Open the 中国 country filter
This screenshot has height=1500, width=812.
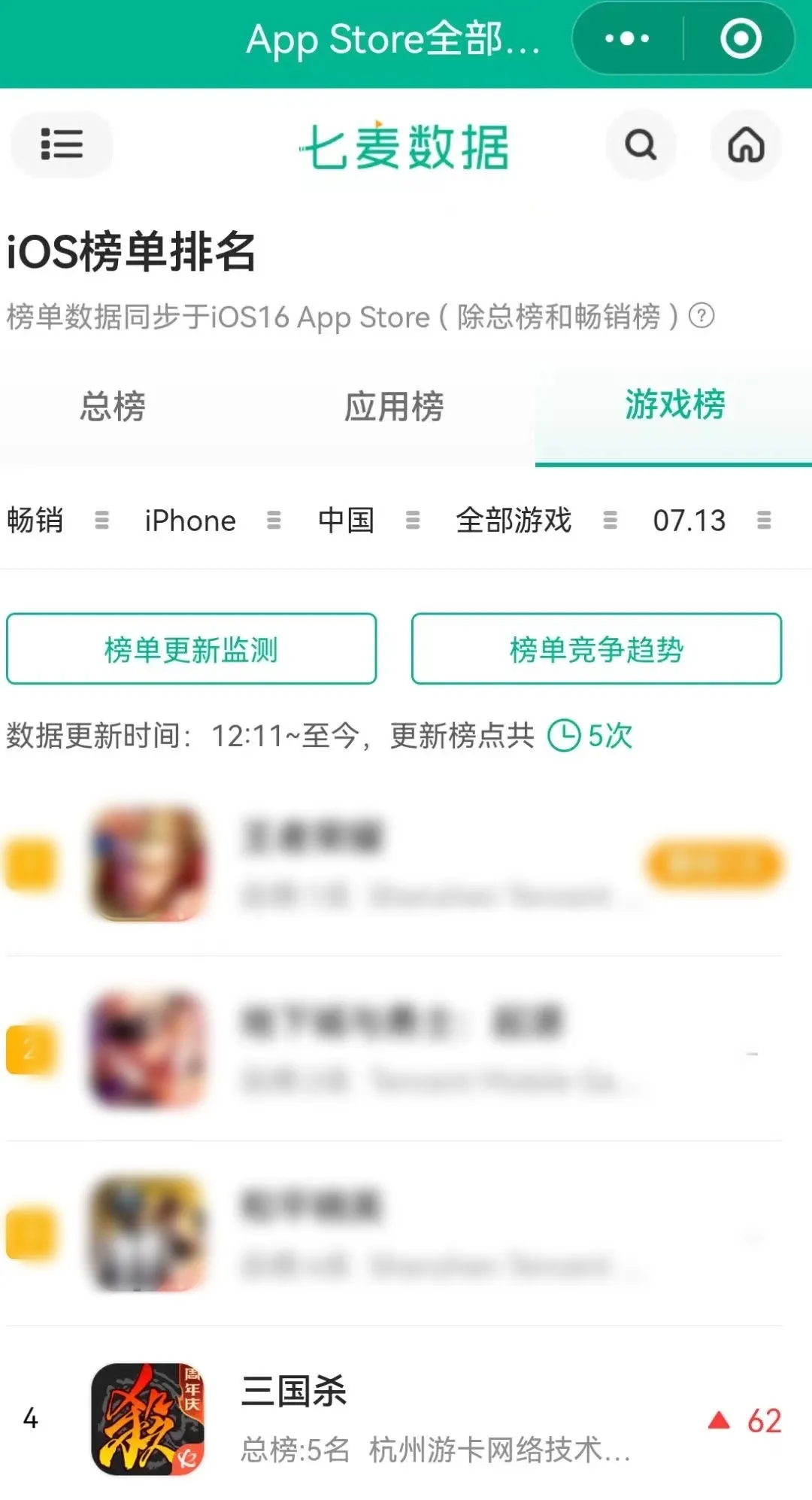pyautogui.click(x=368, y=521)
